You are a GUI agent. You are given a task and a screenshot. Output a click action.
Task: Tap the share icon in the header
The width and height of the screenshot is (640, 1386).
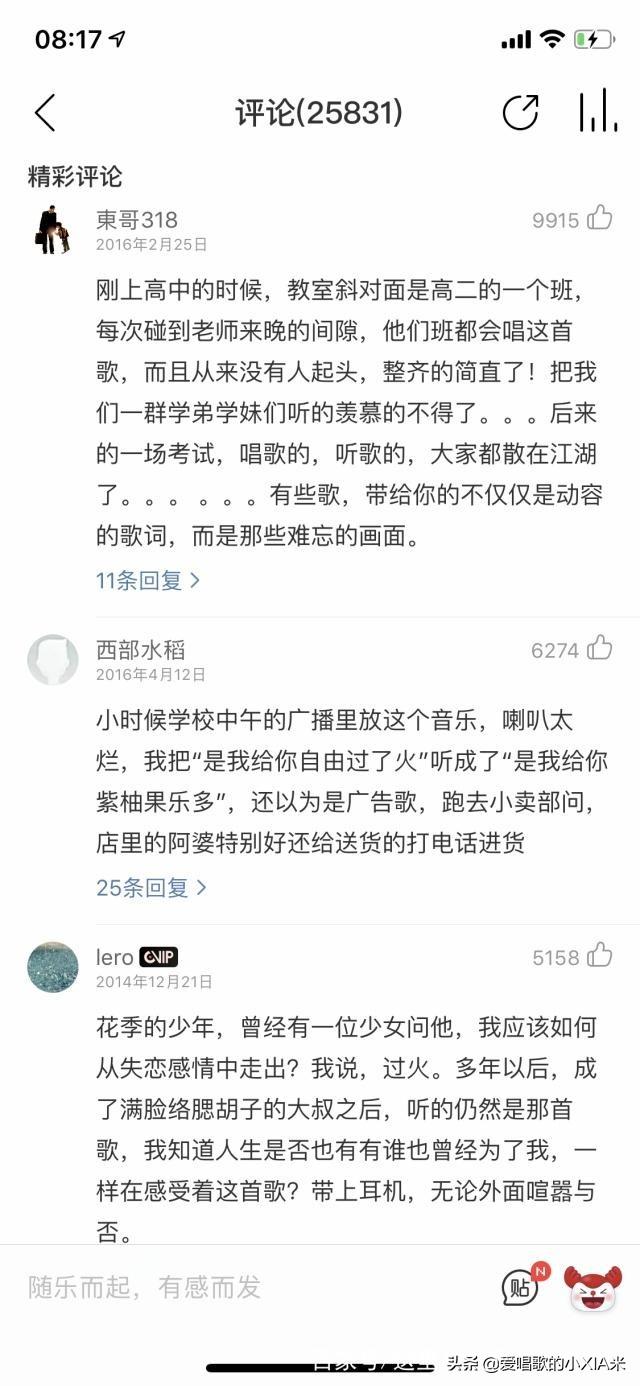[520, 113]
